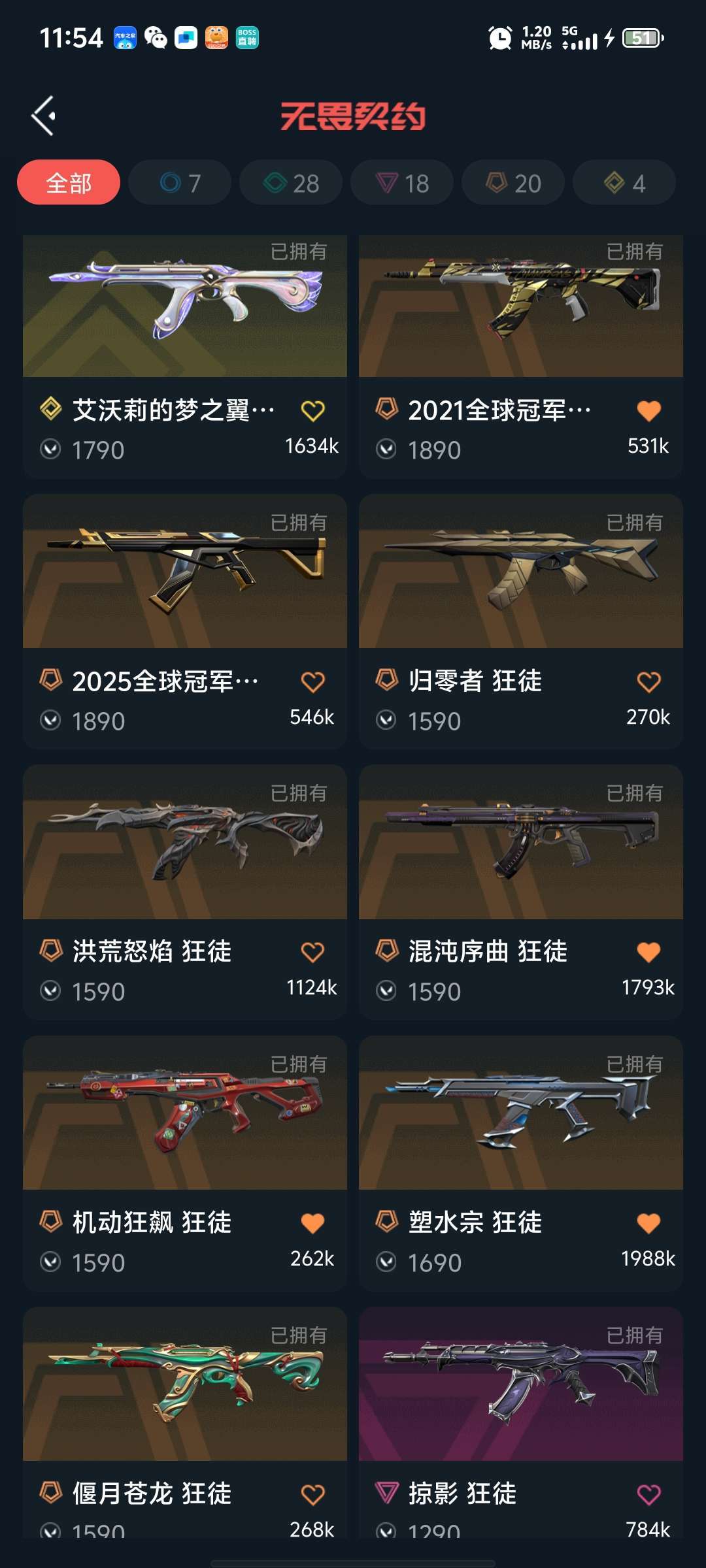Favorite the 洪荒怒焰 狂徒 skin
This screenshot has width=706, height=1568.
(x=313, y=952)
